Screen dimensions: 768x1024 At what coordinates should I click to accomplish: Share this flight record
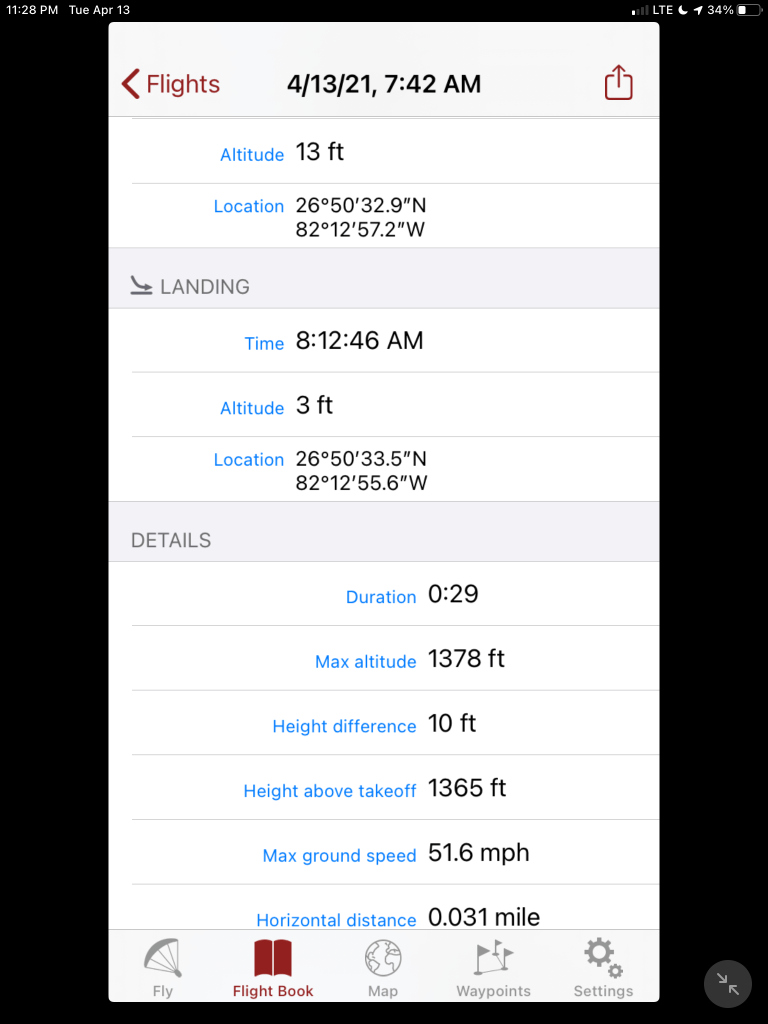pos(619,83)
